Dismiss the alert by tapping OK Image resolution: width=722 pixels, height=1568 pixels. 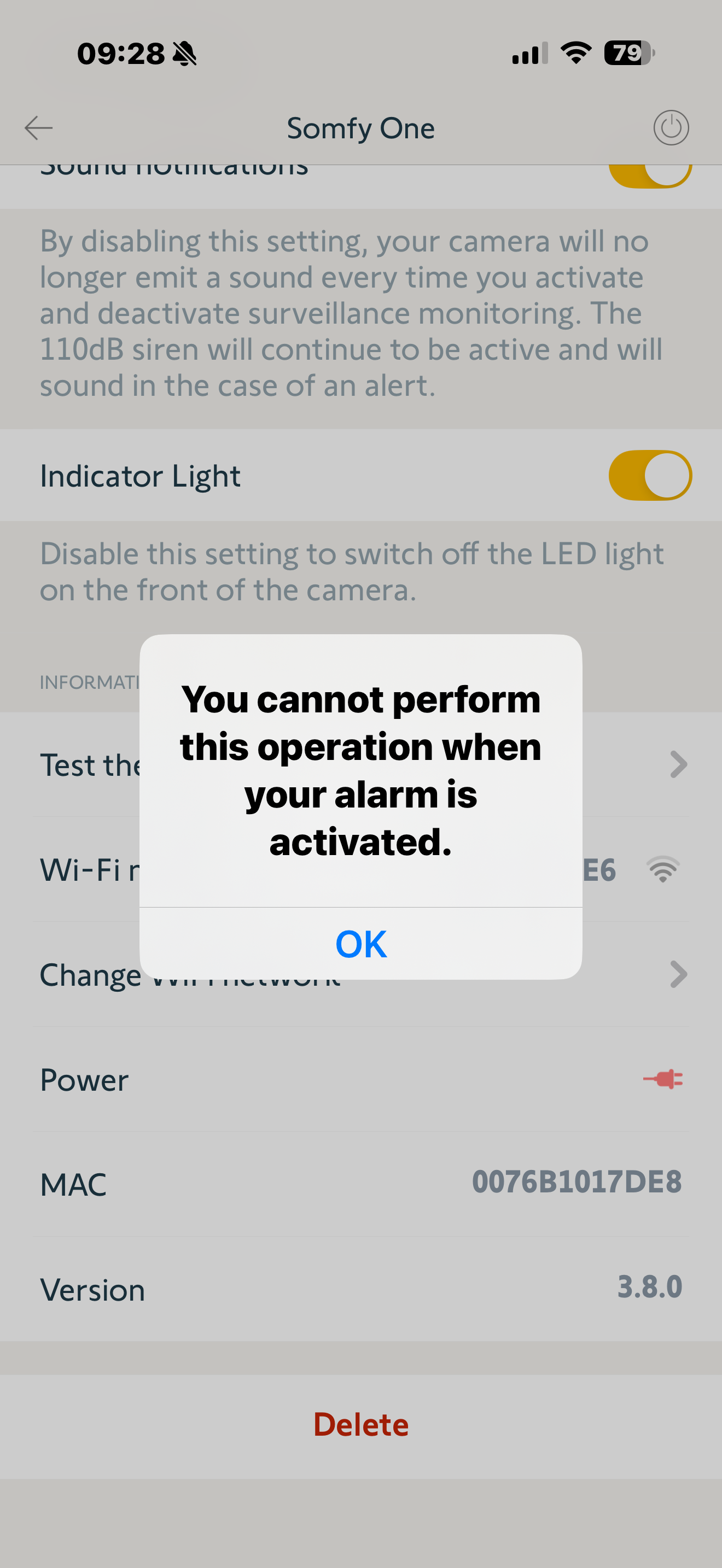360,944
